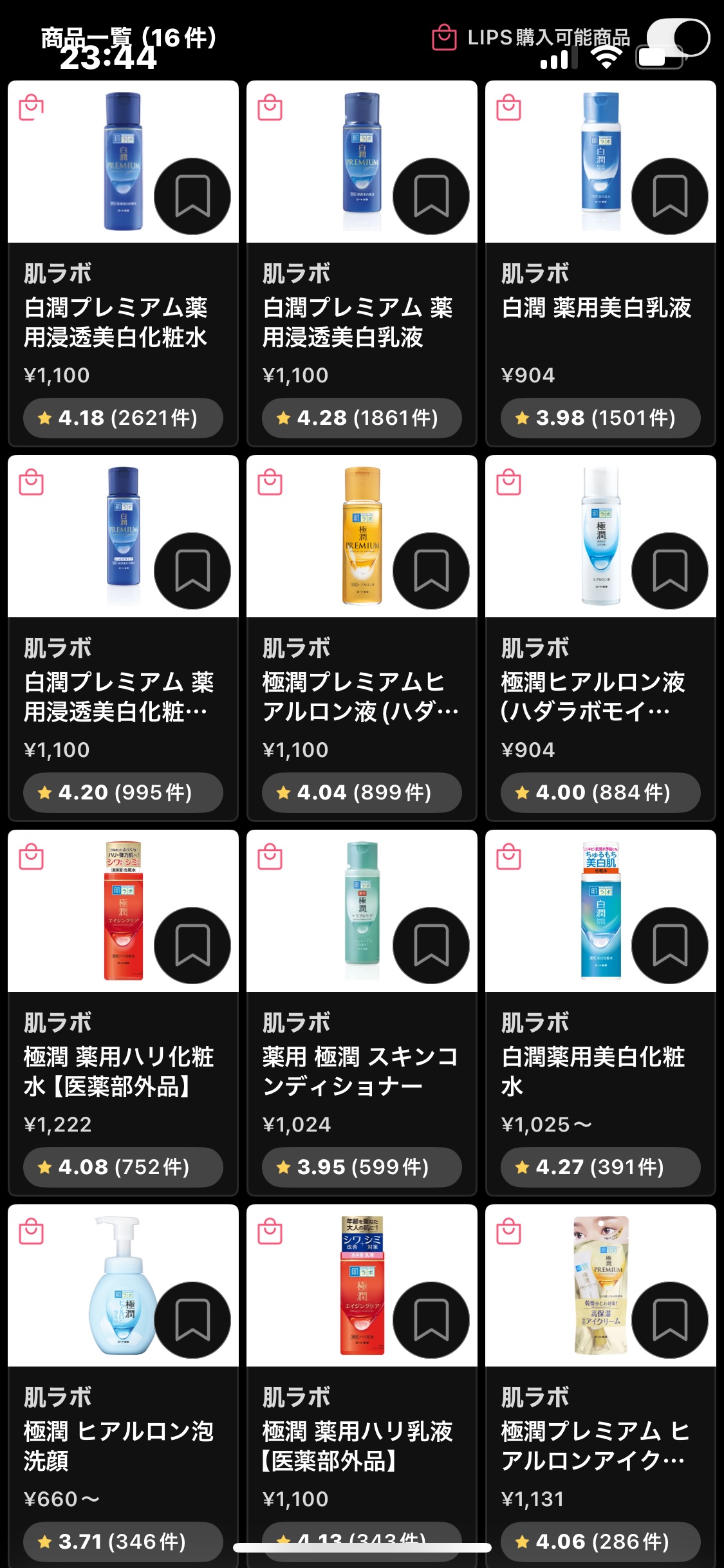
Task: Tap the LIPS bag icon in the header
Action: (444, 39)
